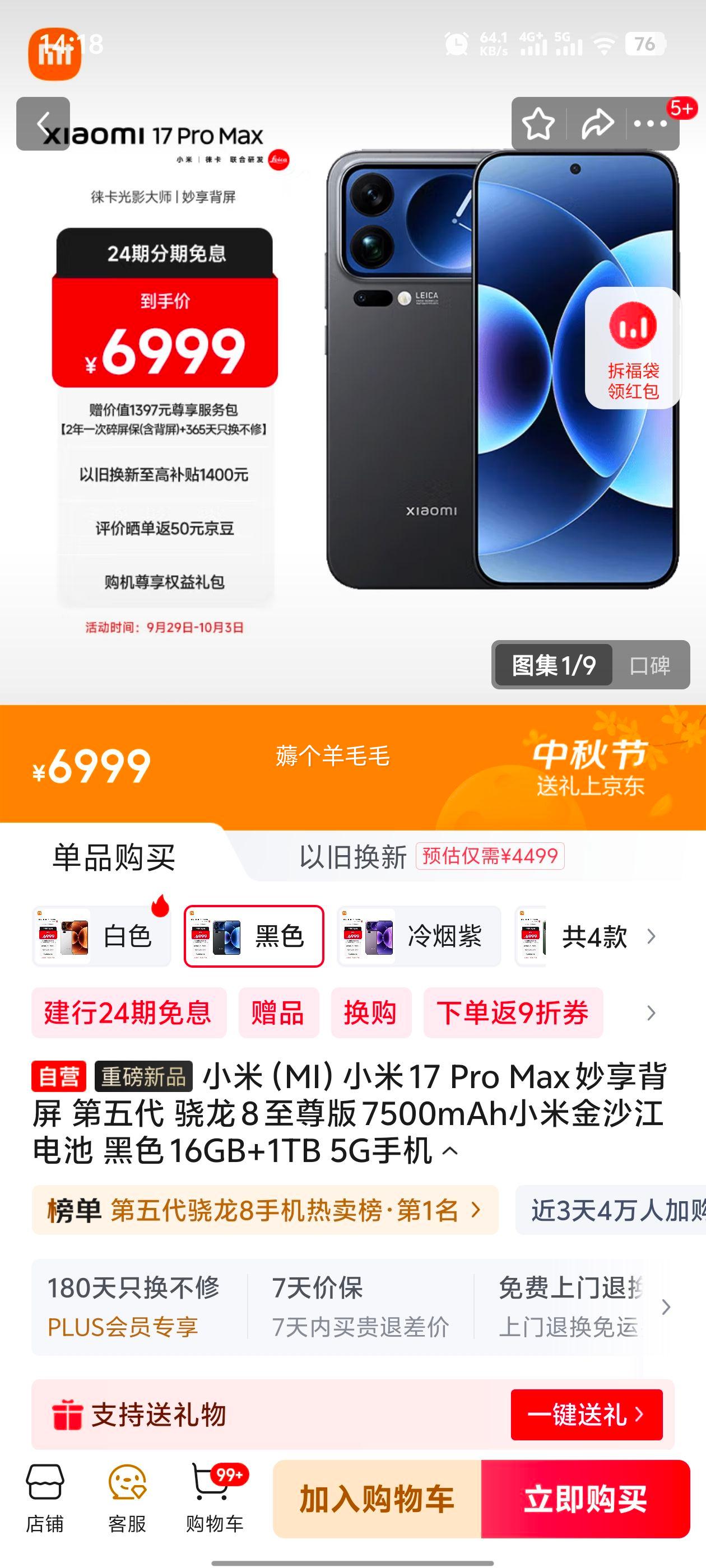Go back using the top-left arrow
The height and width of the screenshot is (1568, 706).
[43, 124]
